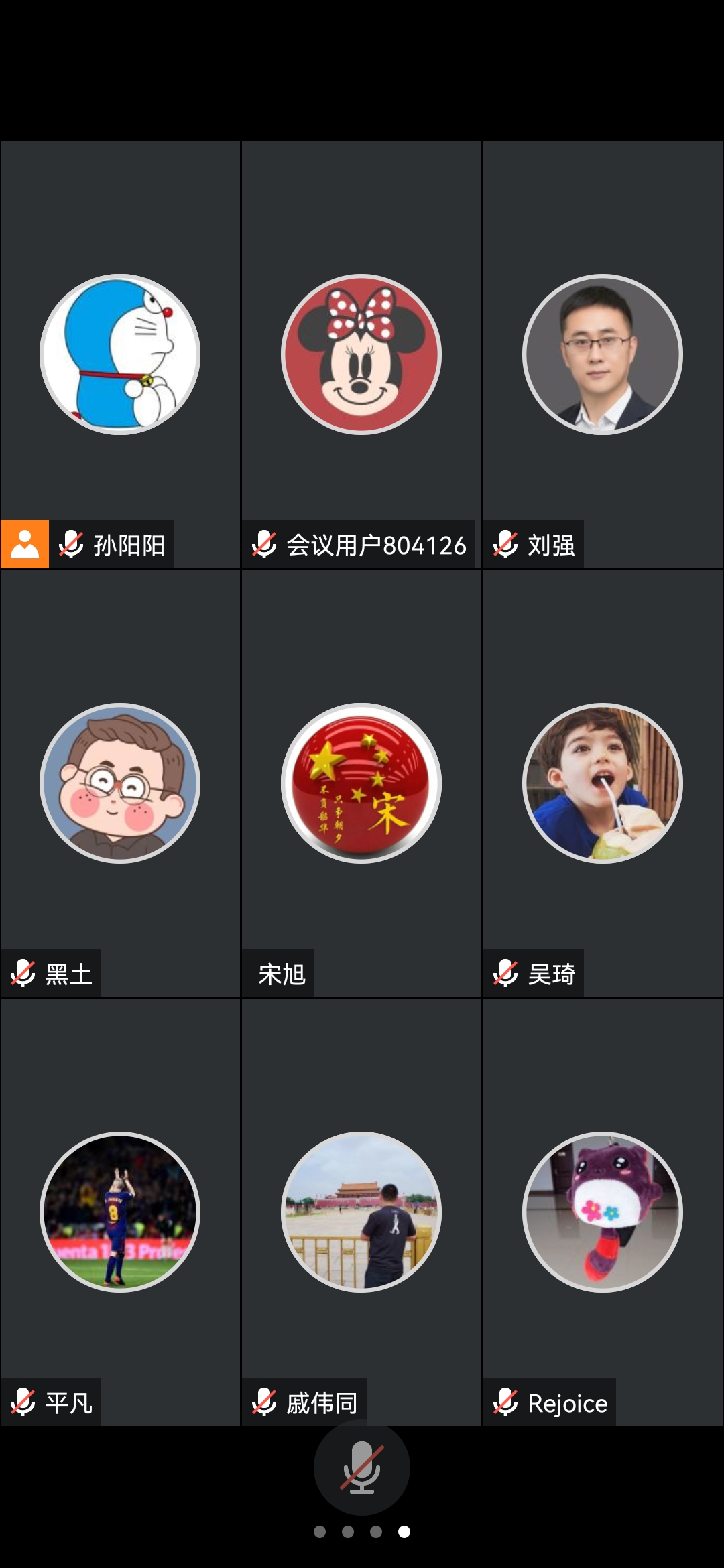Image resolution: width=724 pixels, height=1568 pixels.
Task: Open 戚伟同's participant tile
Action: 361,1212
